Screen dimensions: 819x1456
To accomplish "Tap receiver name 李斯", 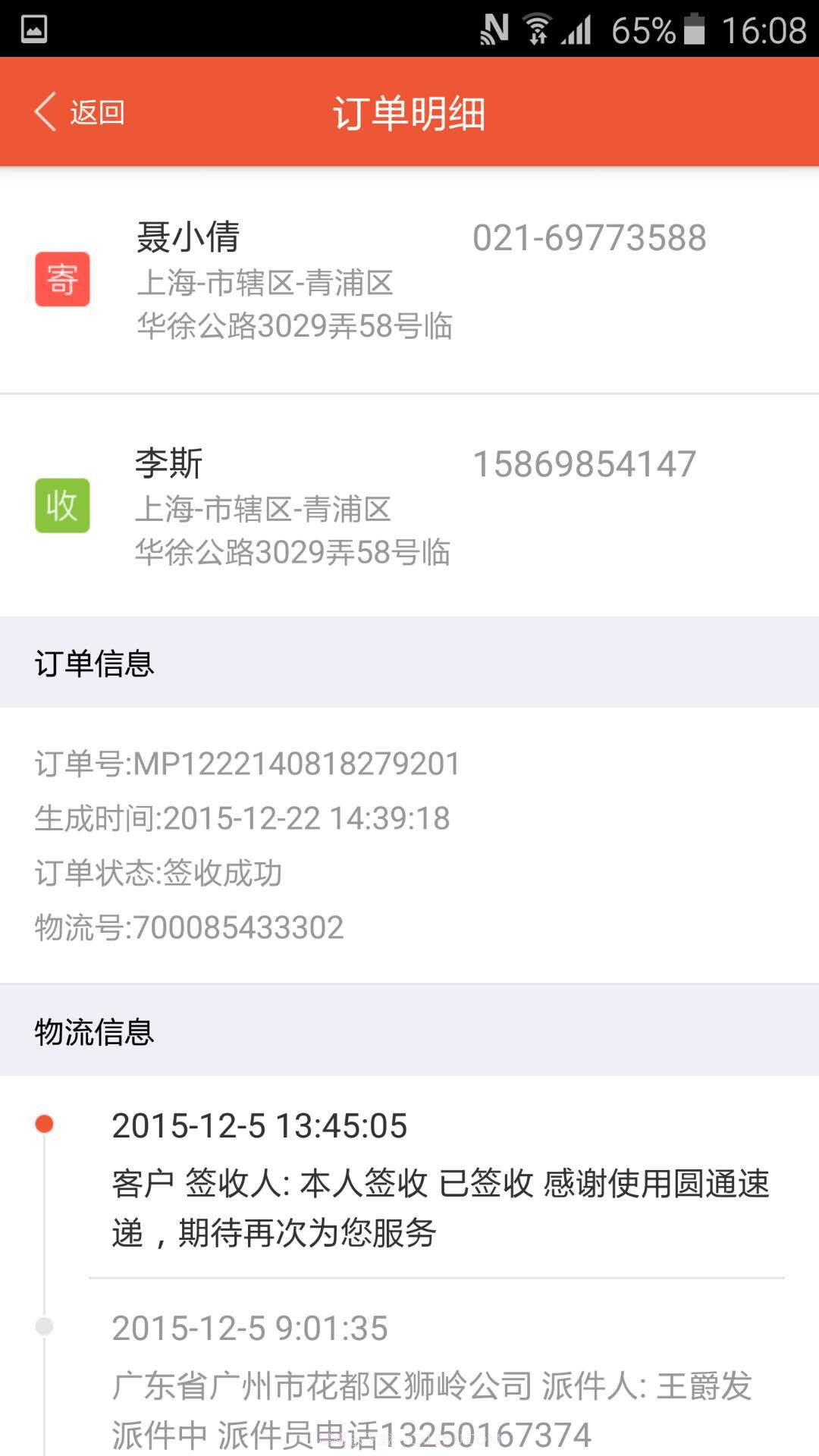I will pos(166,461).
